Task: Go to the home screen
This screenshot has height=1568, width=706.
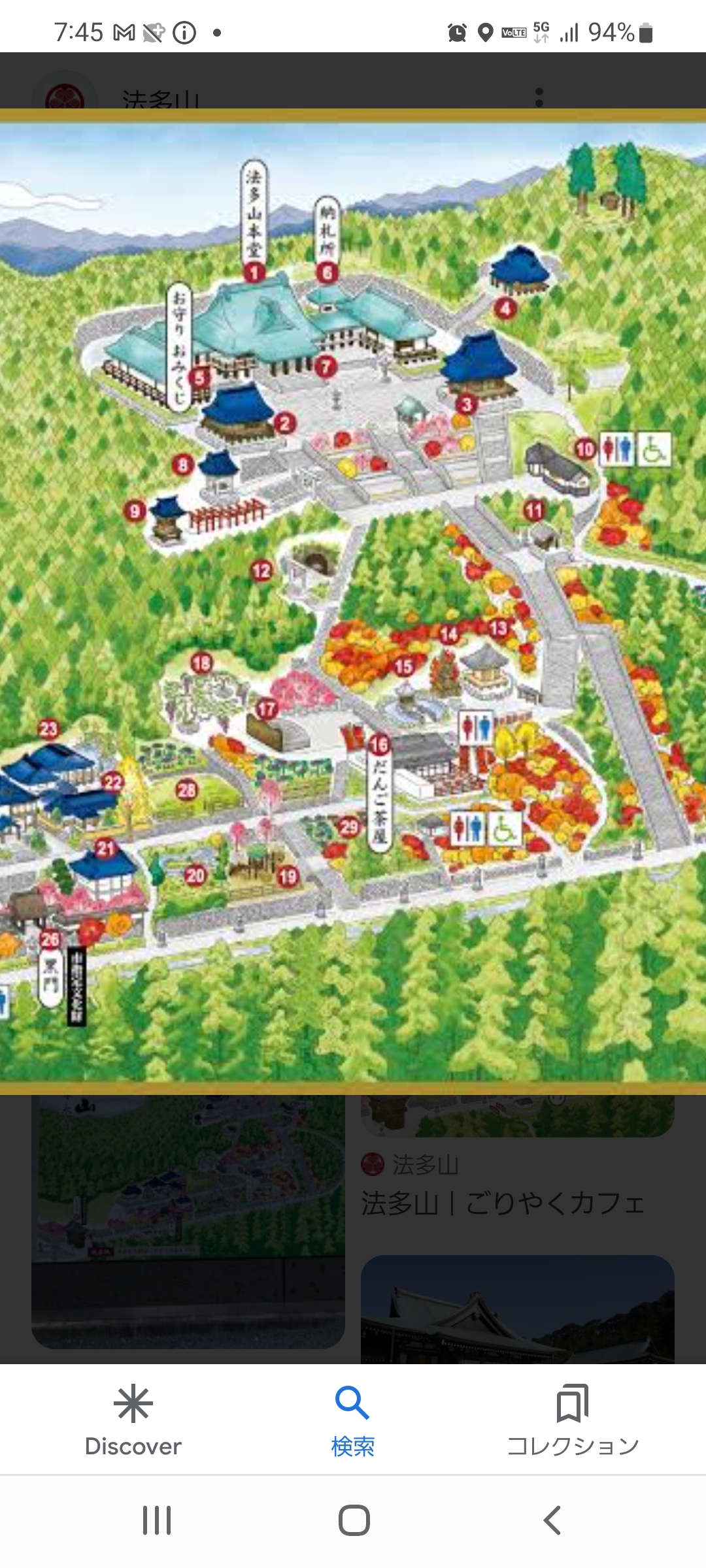Action: (354, 1520)
